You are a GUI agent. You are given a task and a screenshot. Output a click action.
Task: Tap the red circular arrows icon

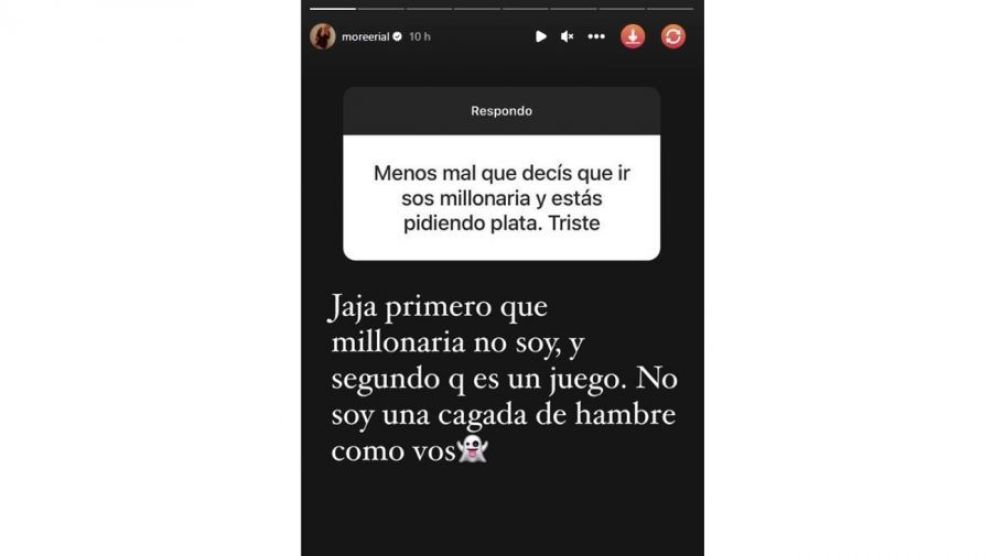tap(674, 37)
